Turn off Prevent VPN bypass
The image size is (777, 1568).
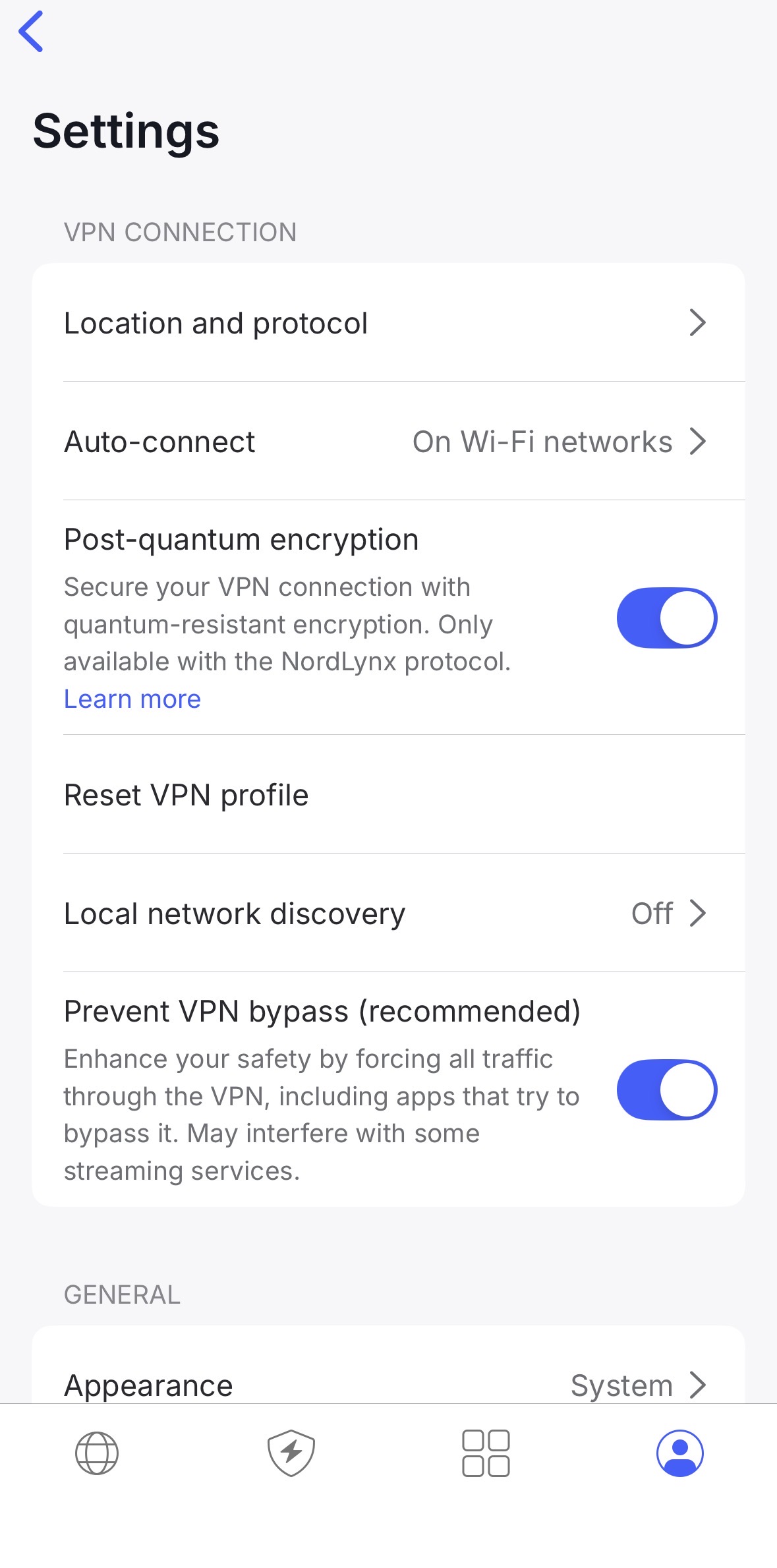[x=666, y=1090]
